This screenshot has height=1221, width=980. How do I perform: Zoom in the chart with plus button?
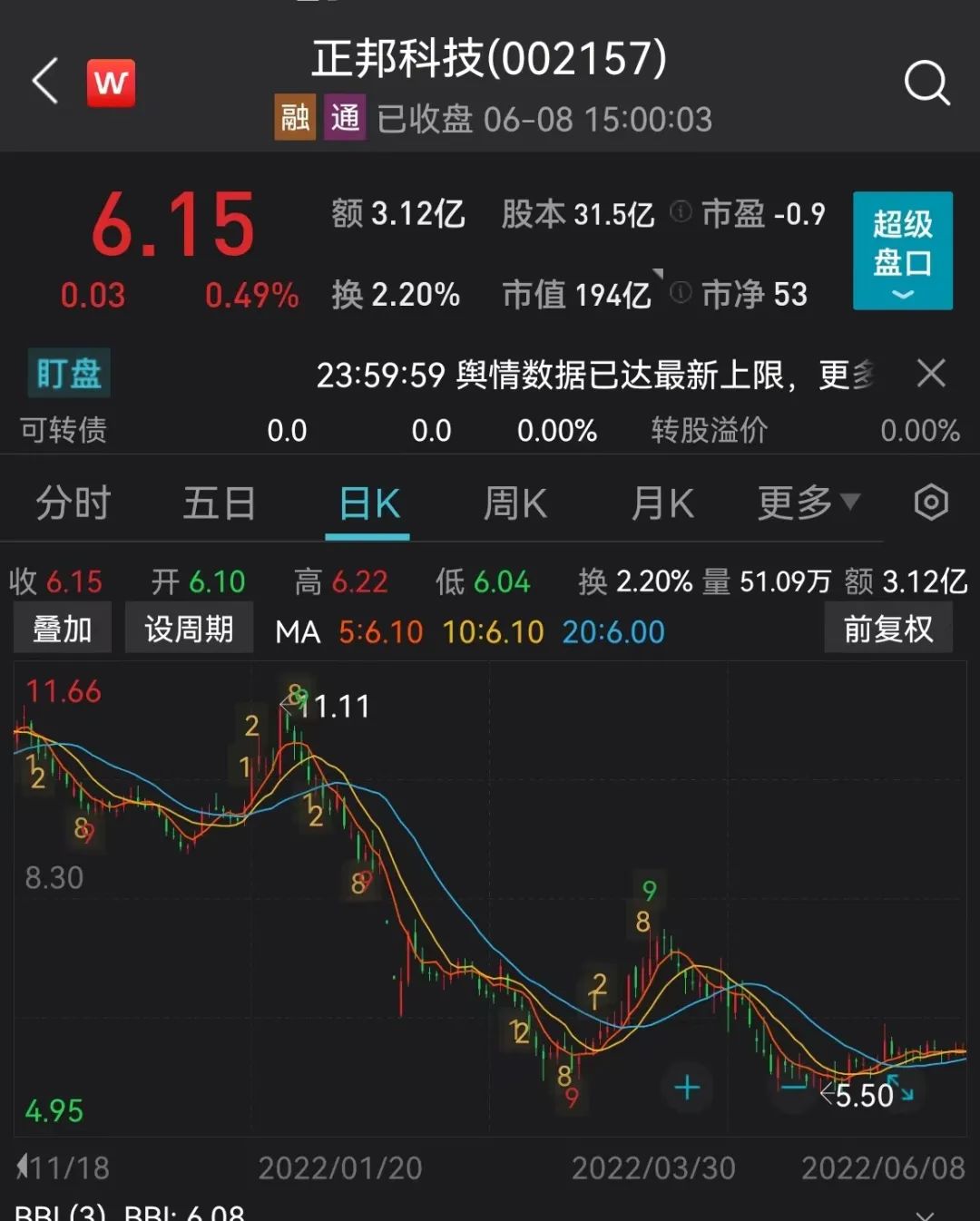687,1087
